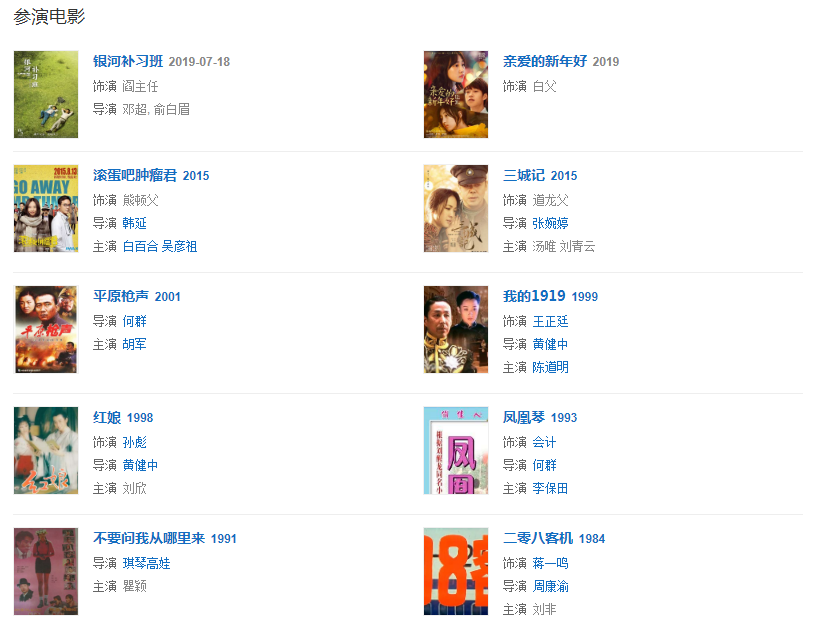830x632 pixels.
Task: Open the 三城记 movie title link
Action: coord(523,175)
